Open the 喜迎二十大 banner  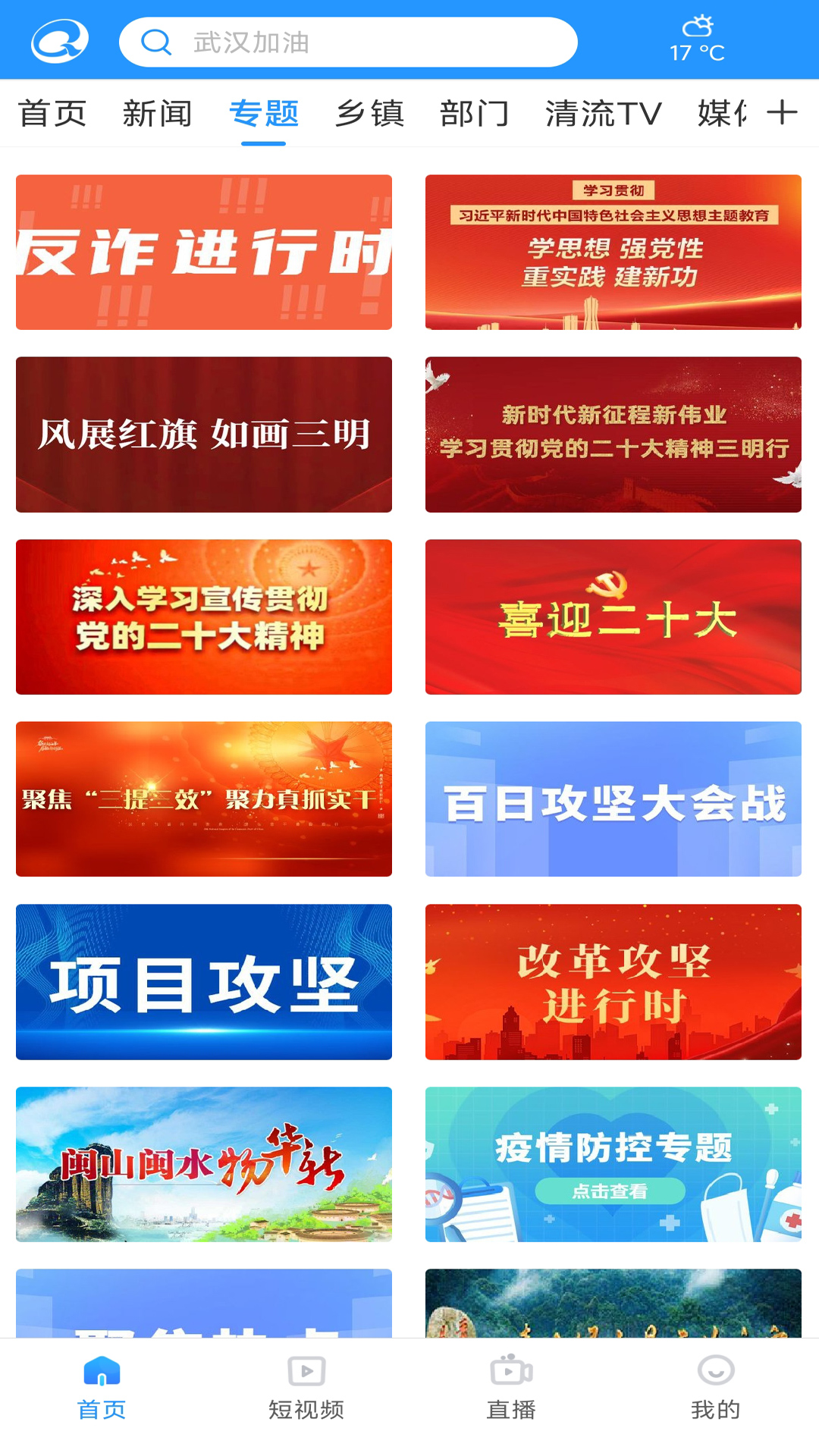coord(613,617)
